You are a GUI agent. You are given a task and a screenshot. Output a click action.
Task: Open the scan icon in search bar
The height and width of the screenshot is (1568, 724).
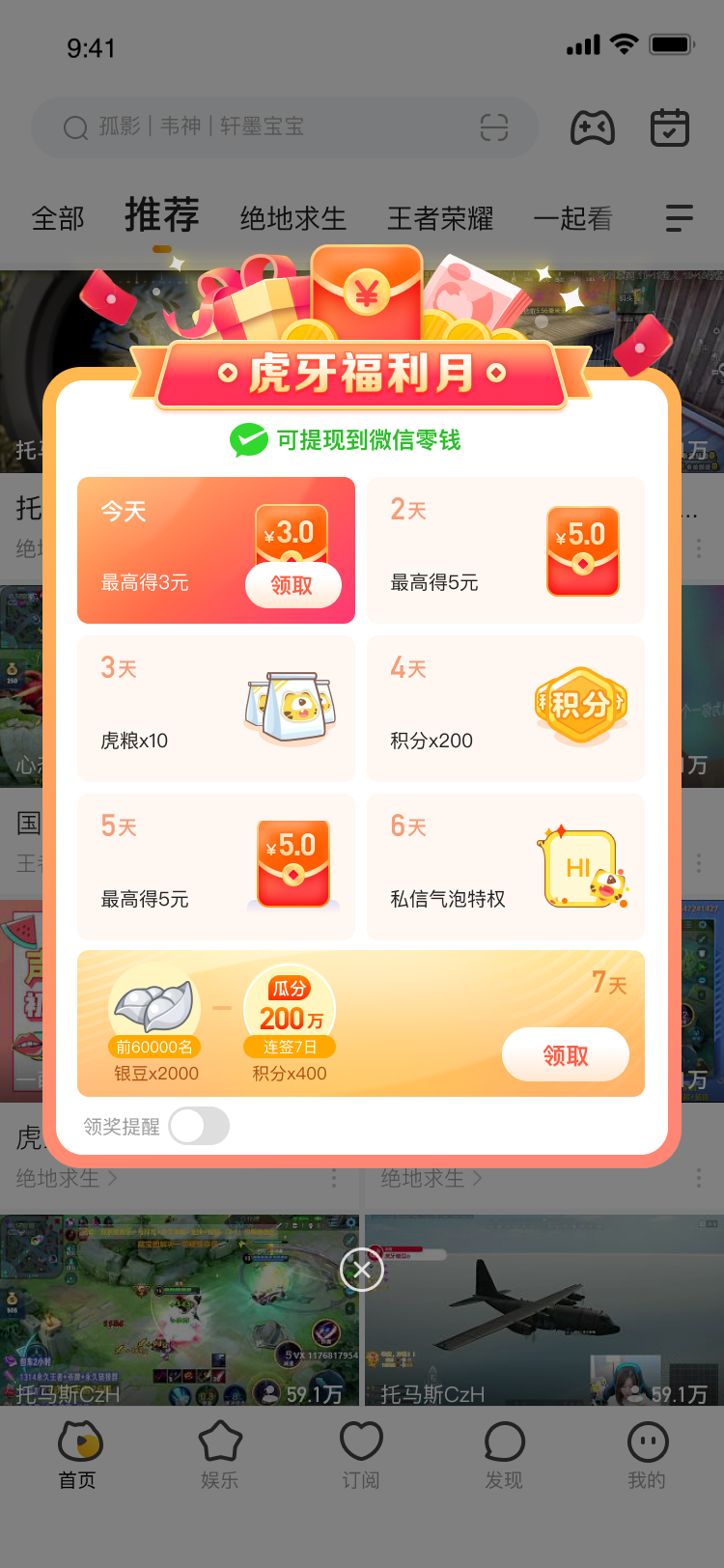pos(494,127)
